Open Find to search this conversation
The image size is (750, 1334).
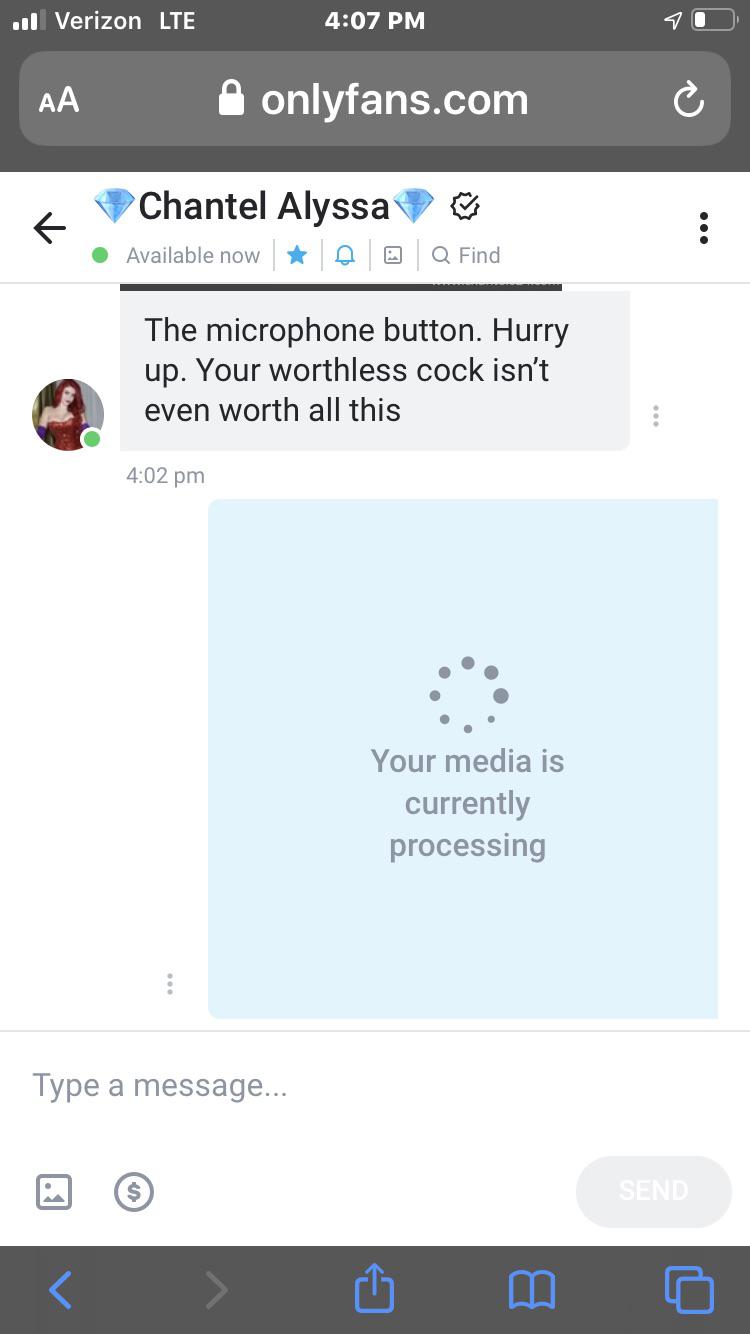(464, 255)
